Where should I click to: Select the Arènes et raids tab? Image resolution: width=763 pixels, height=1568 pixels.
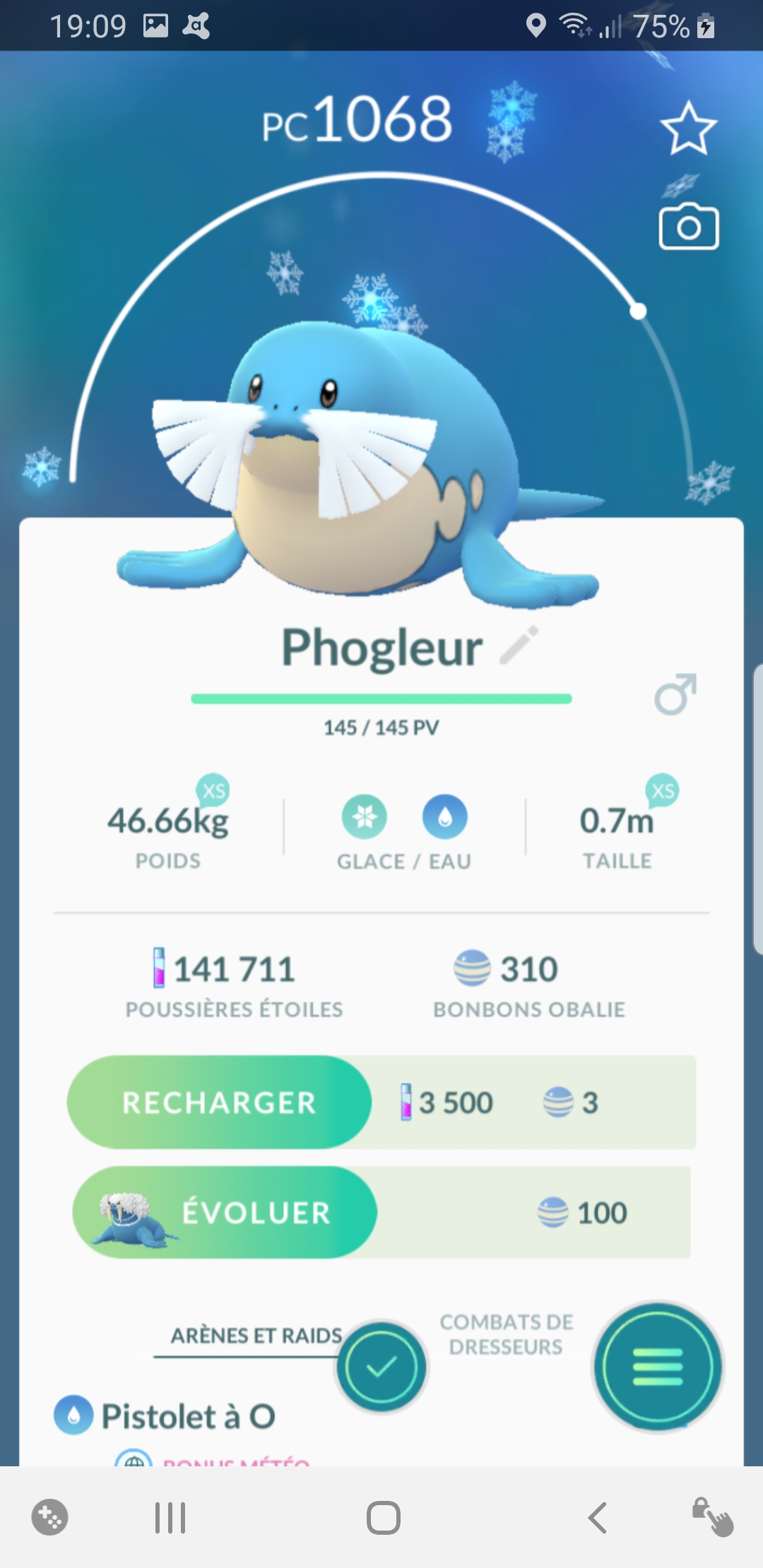(256, 1336)
